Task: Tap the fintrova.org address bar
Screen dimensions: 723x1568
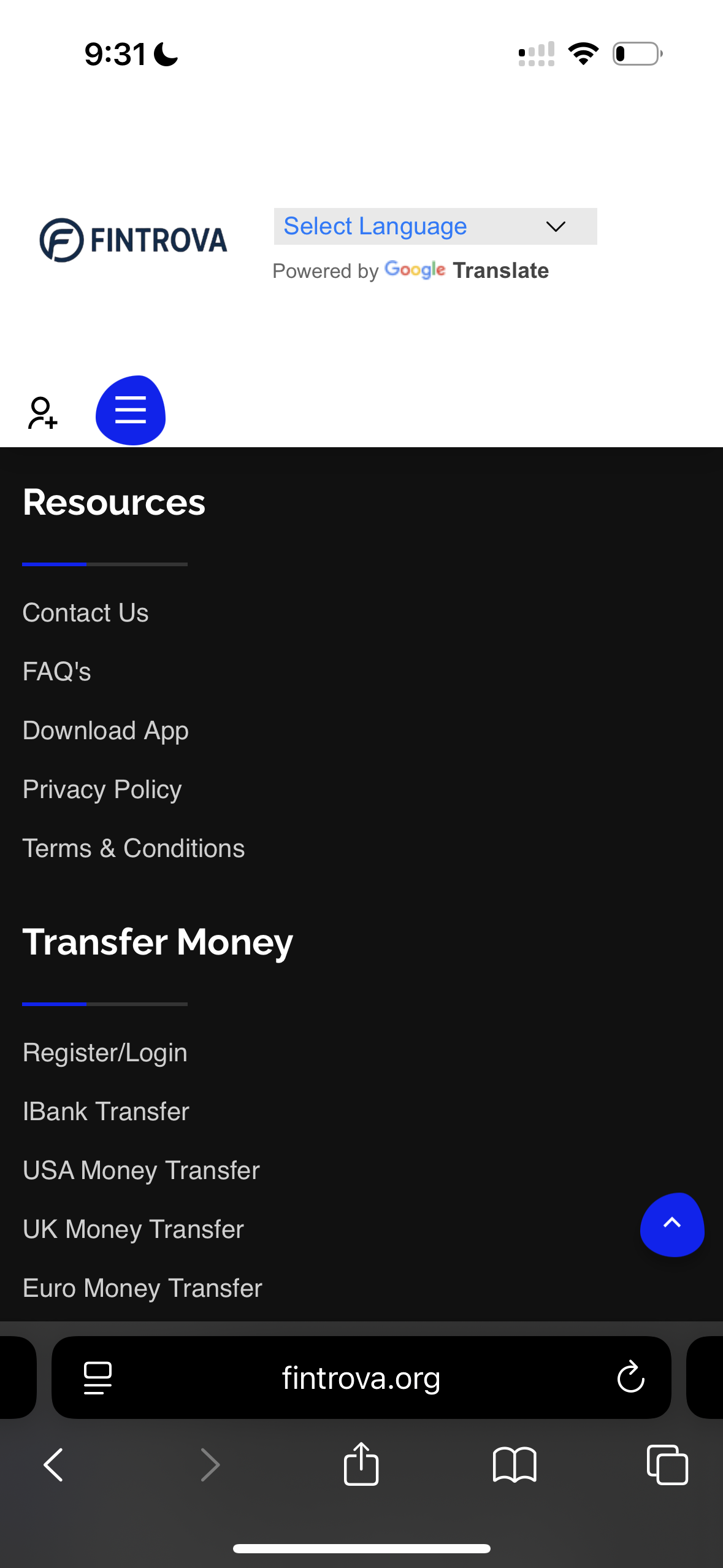Action: tap(361, 1378)
